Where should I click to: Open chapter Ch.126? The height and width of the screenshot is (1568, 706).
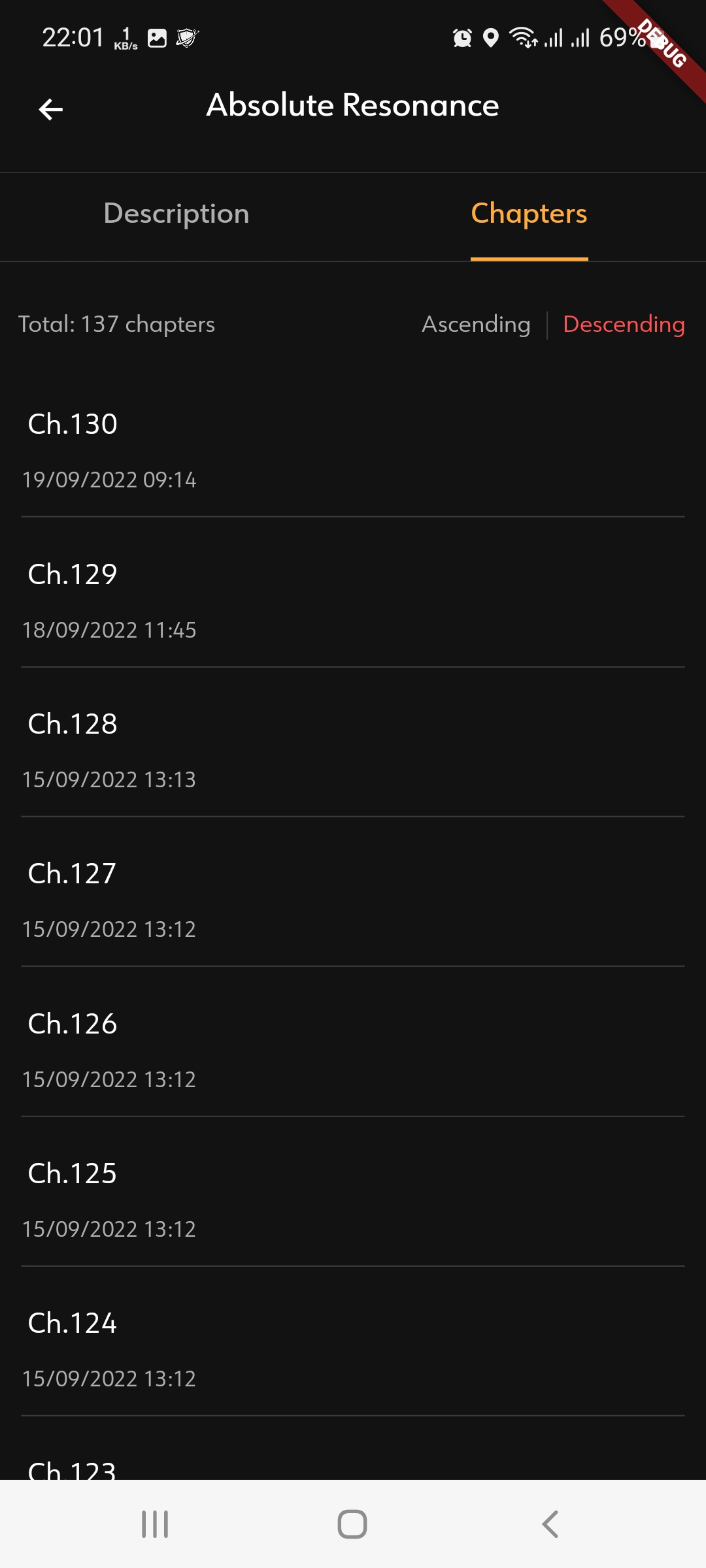(353, 1049)
